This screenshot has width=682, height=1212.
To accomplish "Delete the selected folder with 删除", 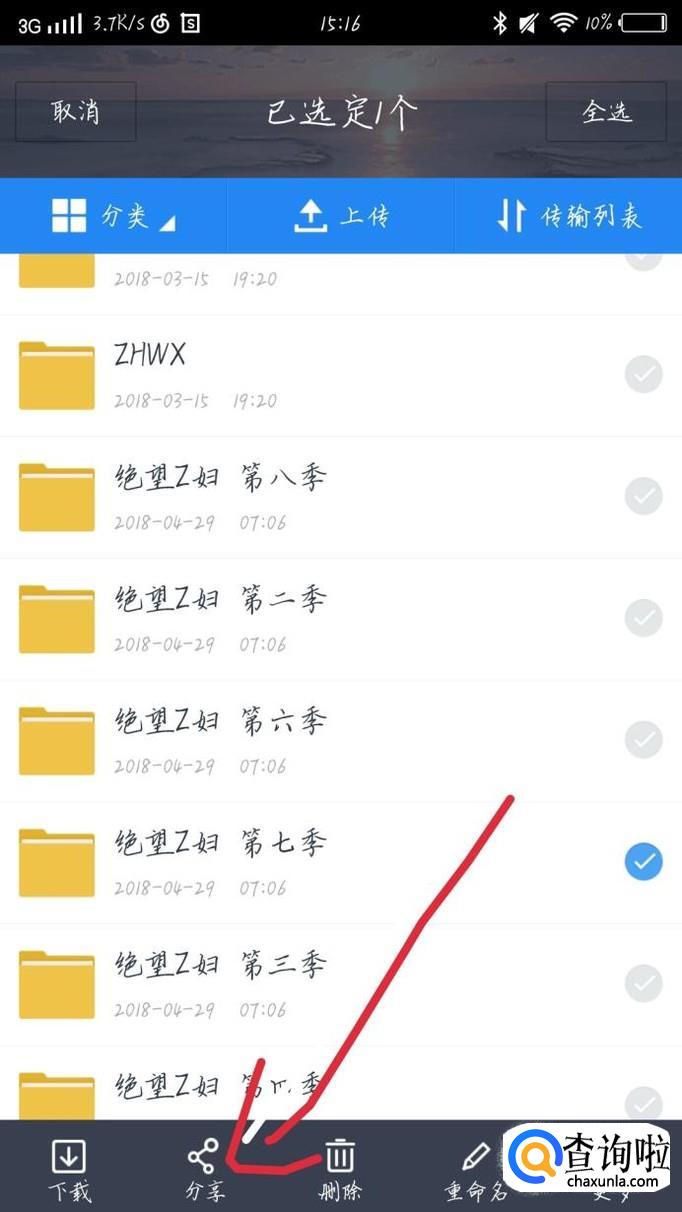I will click(x=340, y=1168).
